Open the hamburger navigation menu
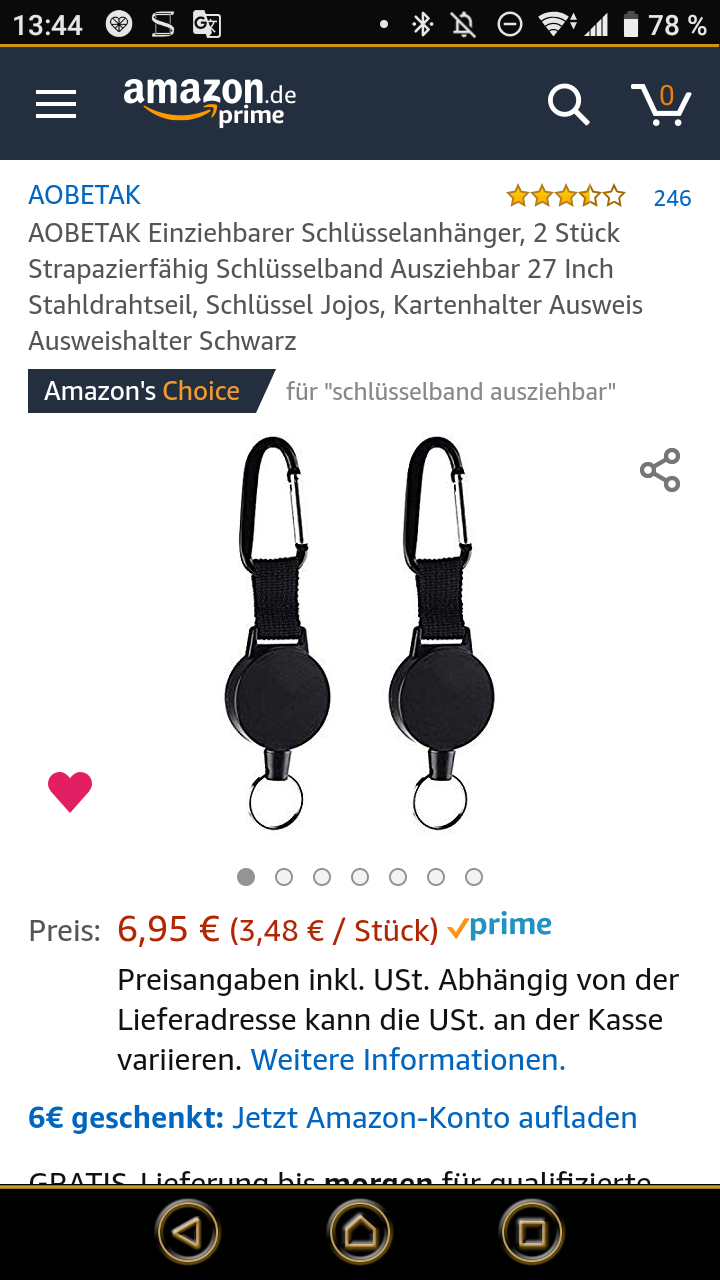This screenshot has width=720, height=1280. click(x=56, y=104)
